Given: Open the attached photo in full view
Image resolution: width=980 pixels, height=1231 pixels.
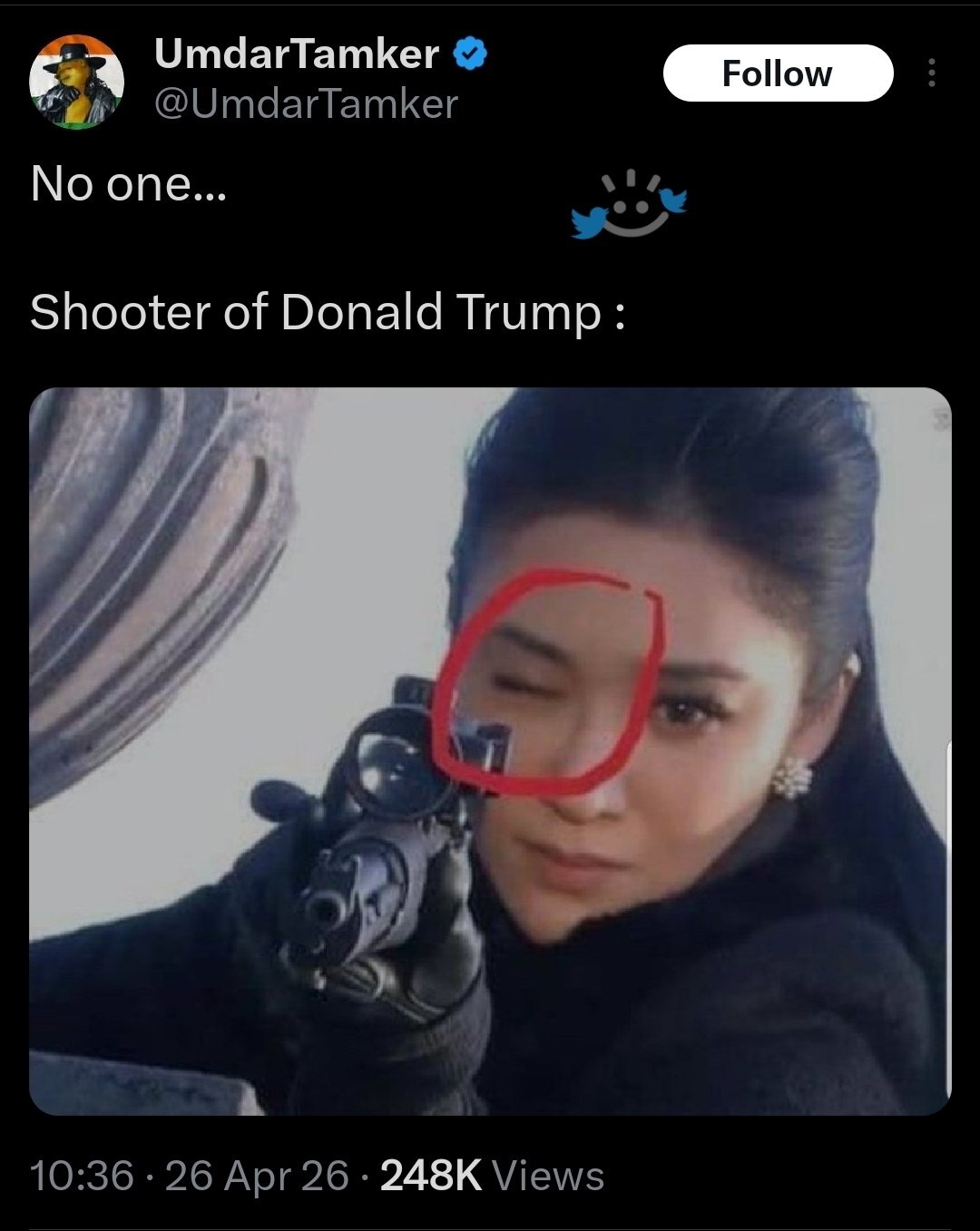Looking at the screenshot, I should (x=490, y=751).
